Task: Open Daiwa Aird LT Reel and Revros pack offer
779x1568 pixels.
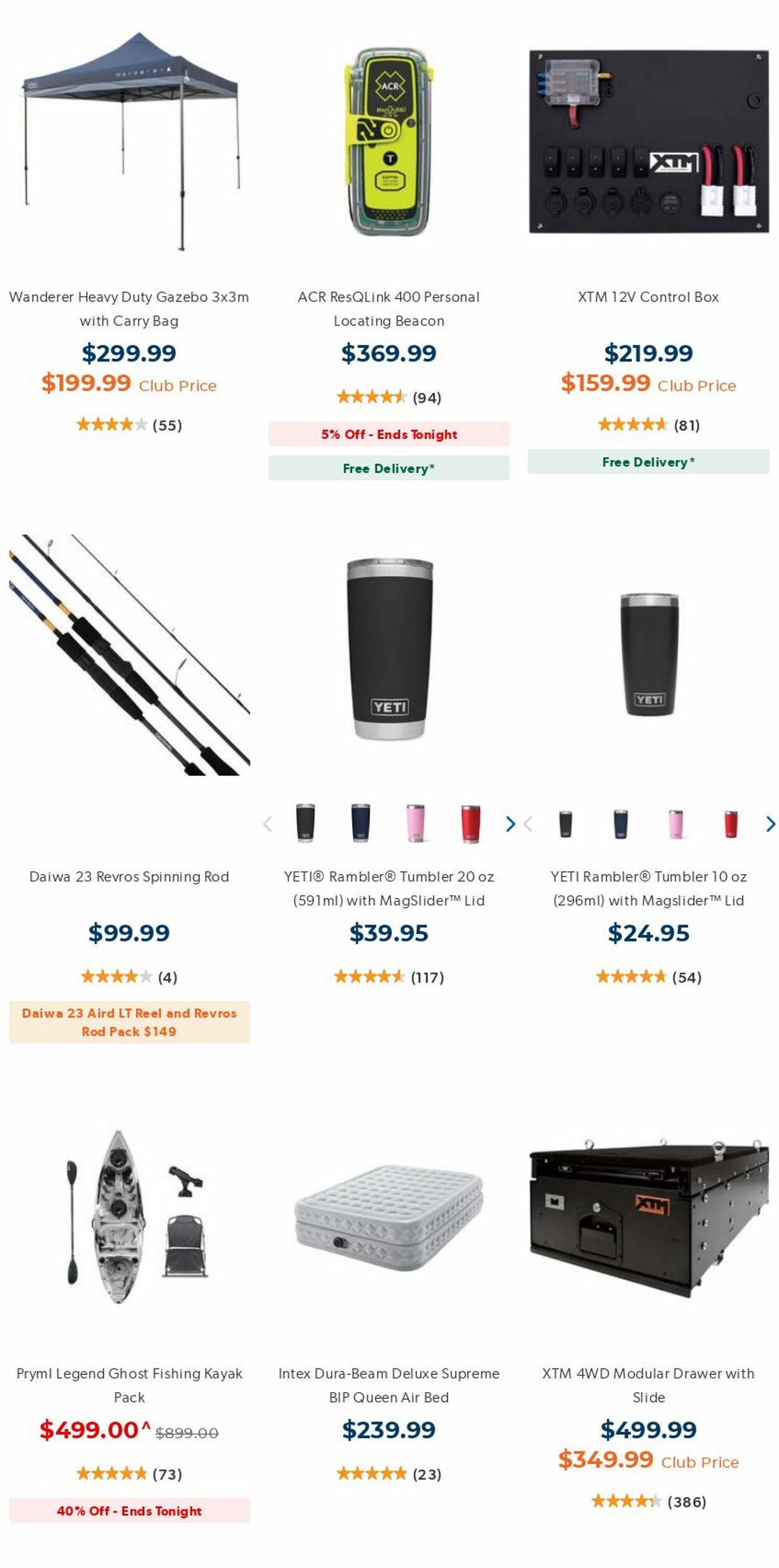Action: pyautogui.click(x=129, y=1022)
